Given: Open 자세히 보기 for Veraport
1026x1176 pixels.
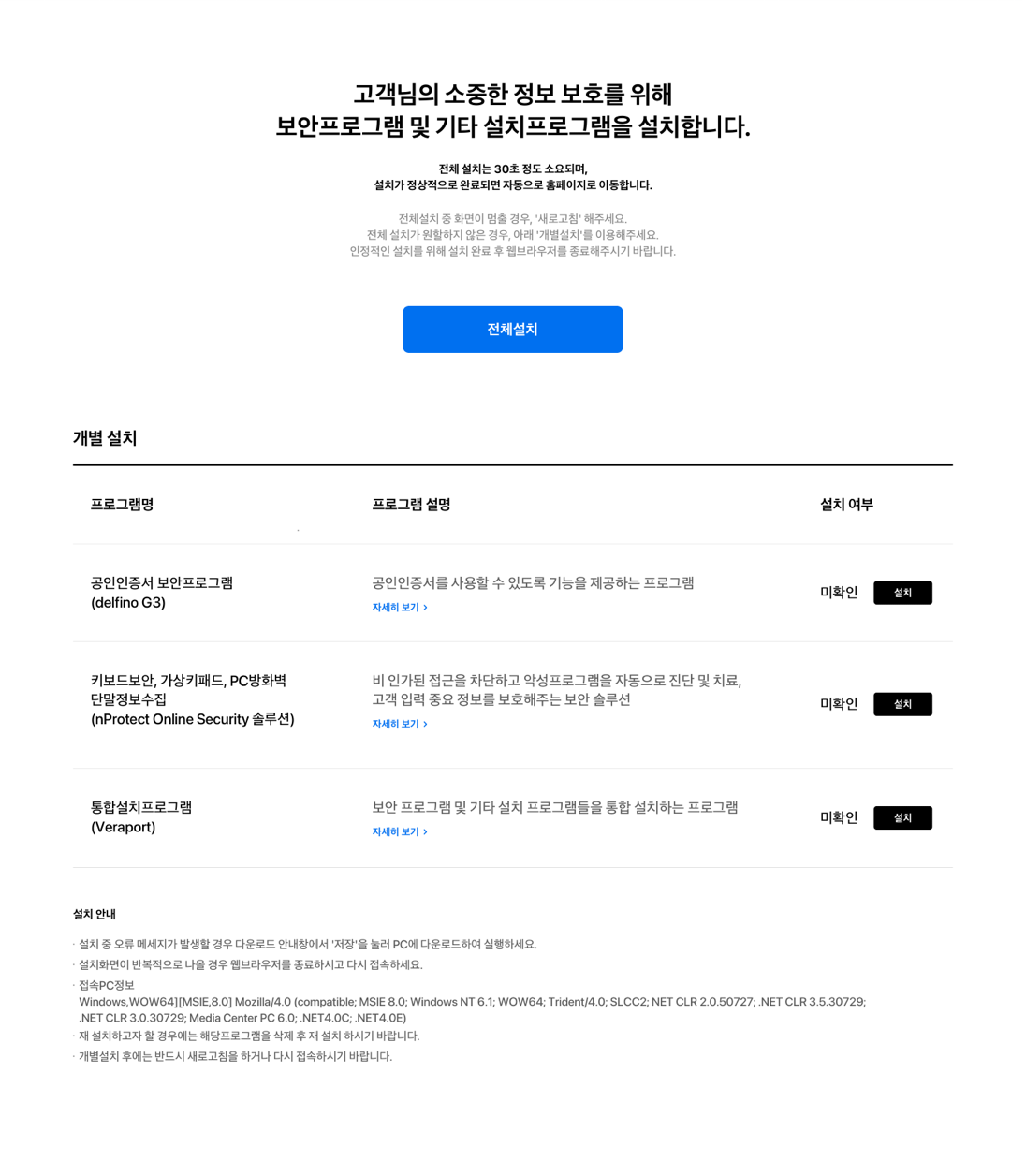Looking at the screenshot, I should (399, 831).
